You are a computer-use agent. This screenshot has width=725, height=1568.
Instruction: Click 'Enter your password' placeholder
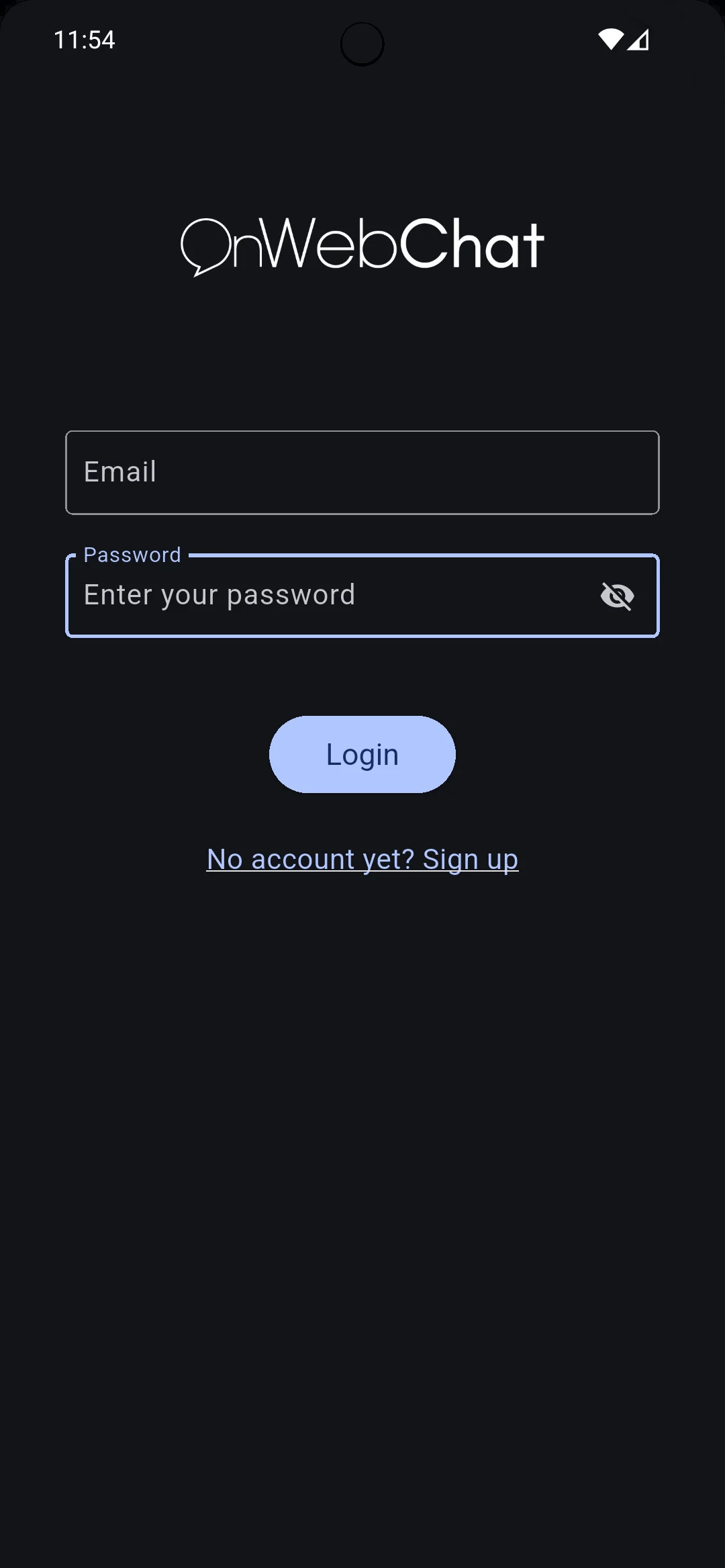tap(220, 595)
